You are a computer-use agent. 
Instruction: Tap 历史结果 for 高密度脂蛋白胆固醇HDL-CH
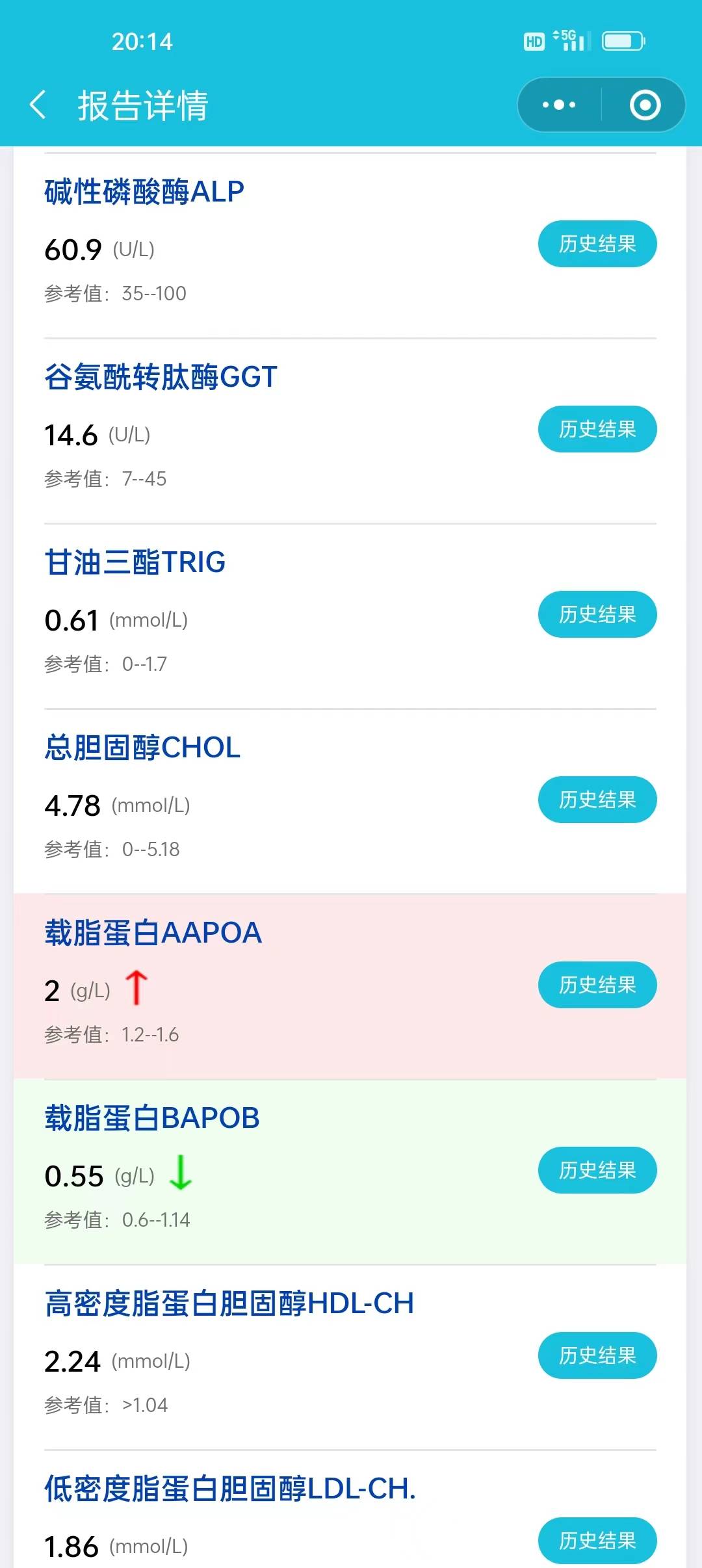[598, 1356]
